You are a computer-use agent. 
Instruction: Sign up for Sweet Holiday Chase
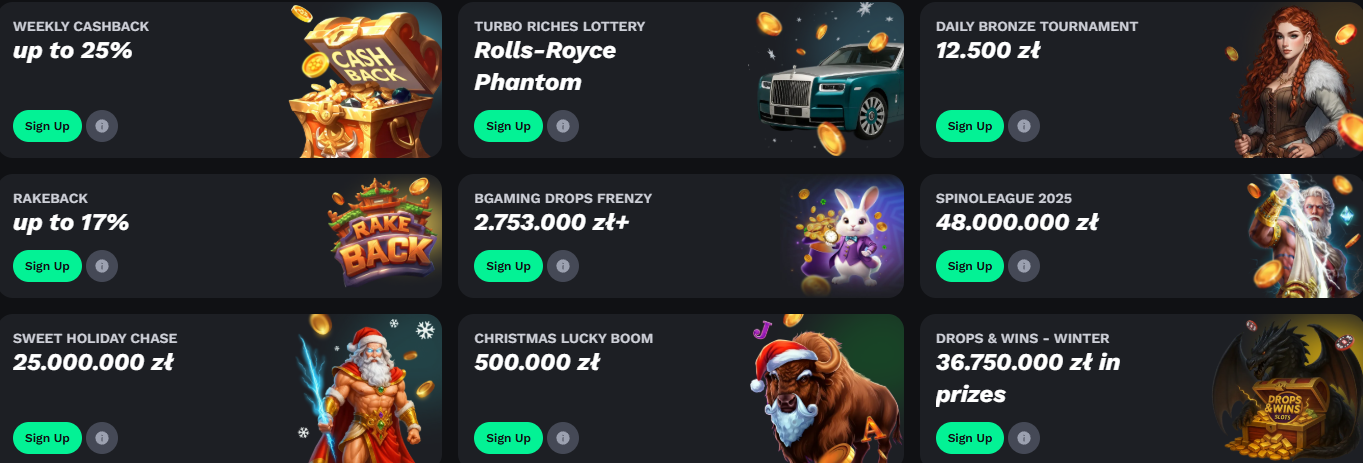[47, 438]
